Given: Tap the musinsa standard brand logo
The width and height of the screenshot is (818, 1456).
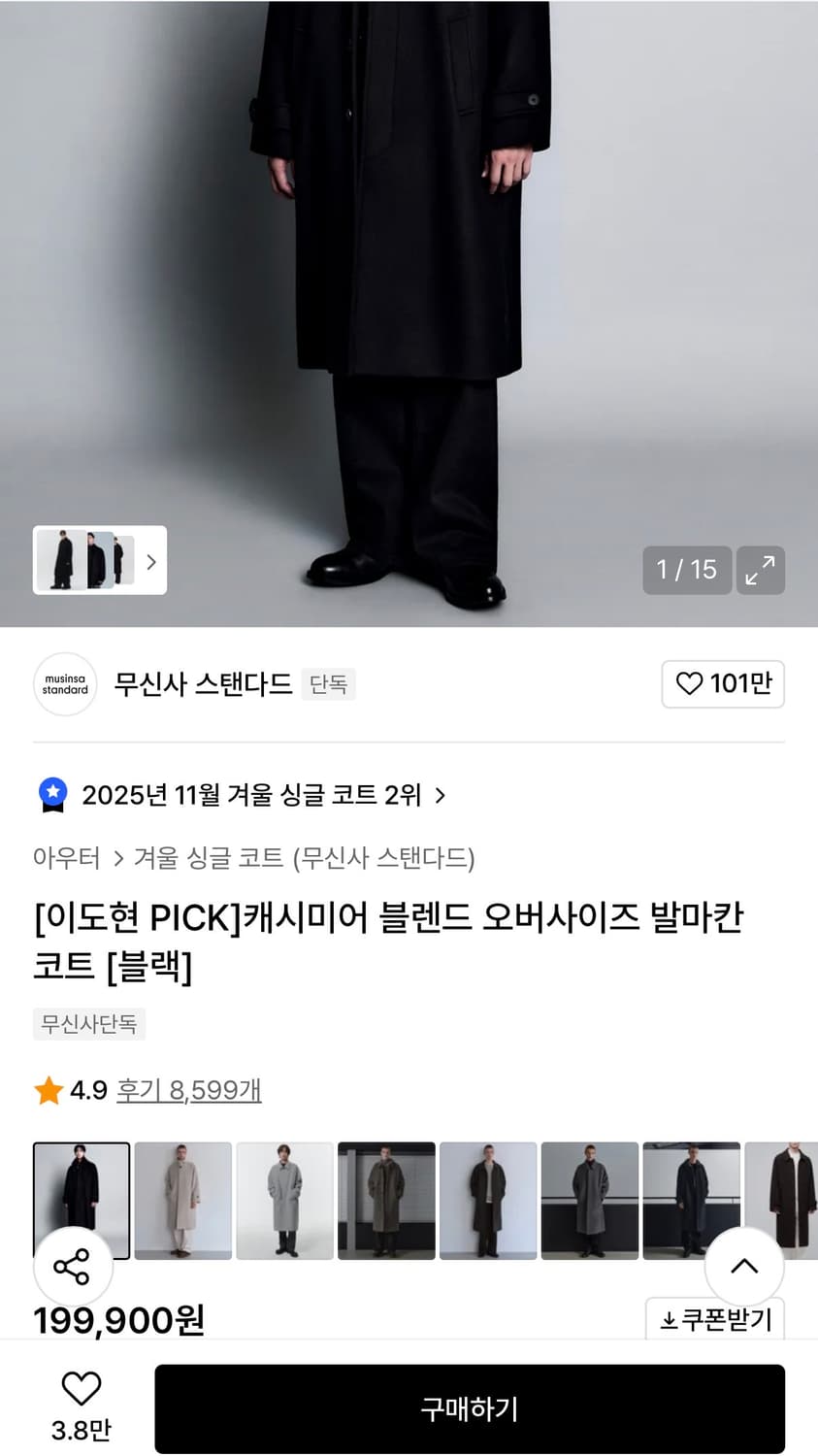Looking at the screenshot, I should pyautogui.click(x=65, y=684).
